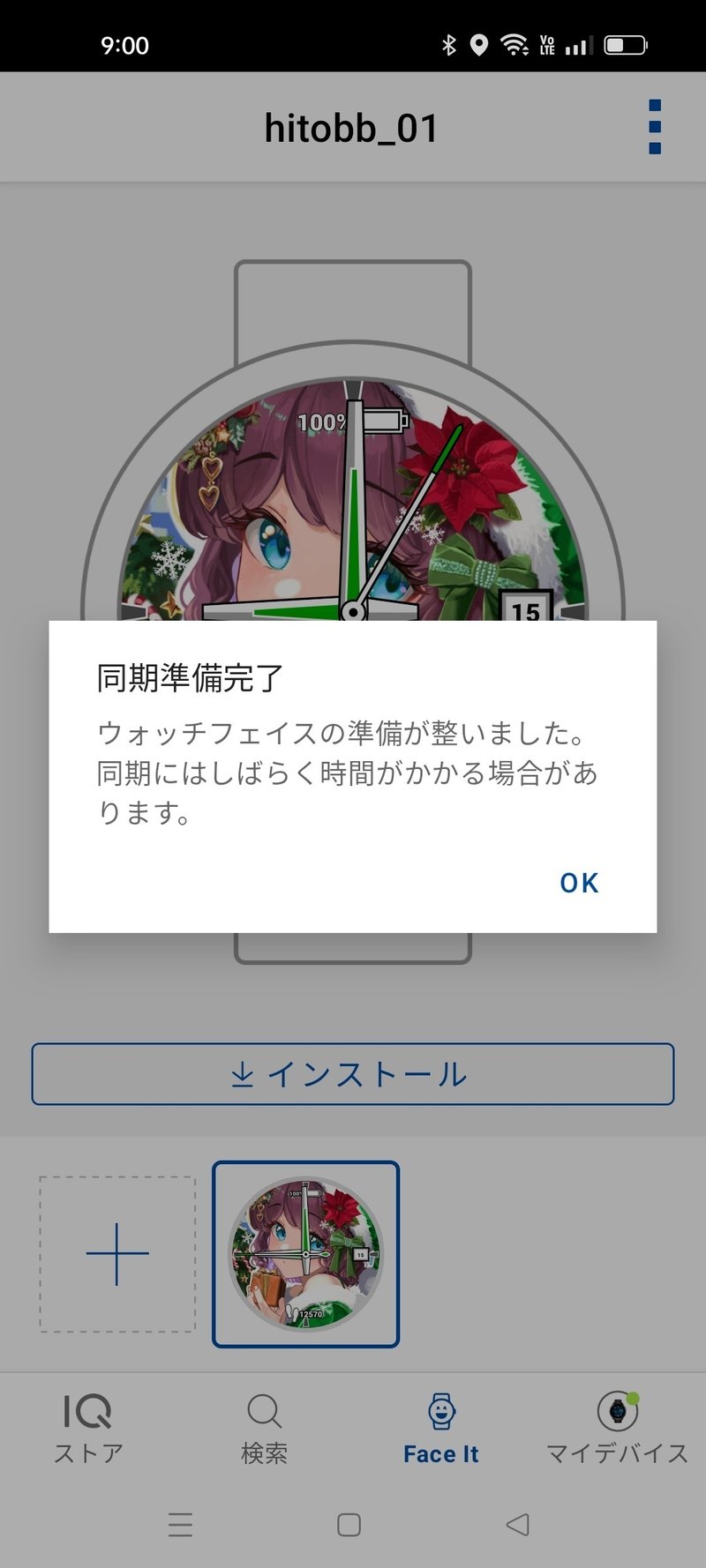Go to the system home screen
The width and height of the screenshot is (706, 1568).
(x=349, y=1524)
